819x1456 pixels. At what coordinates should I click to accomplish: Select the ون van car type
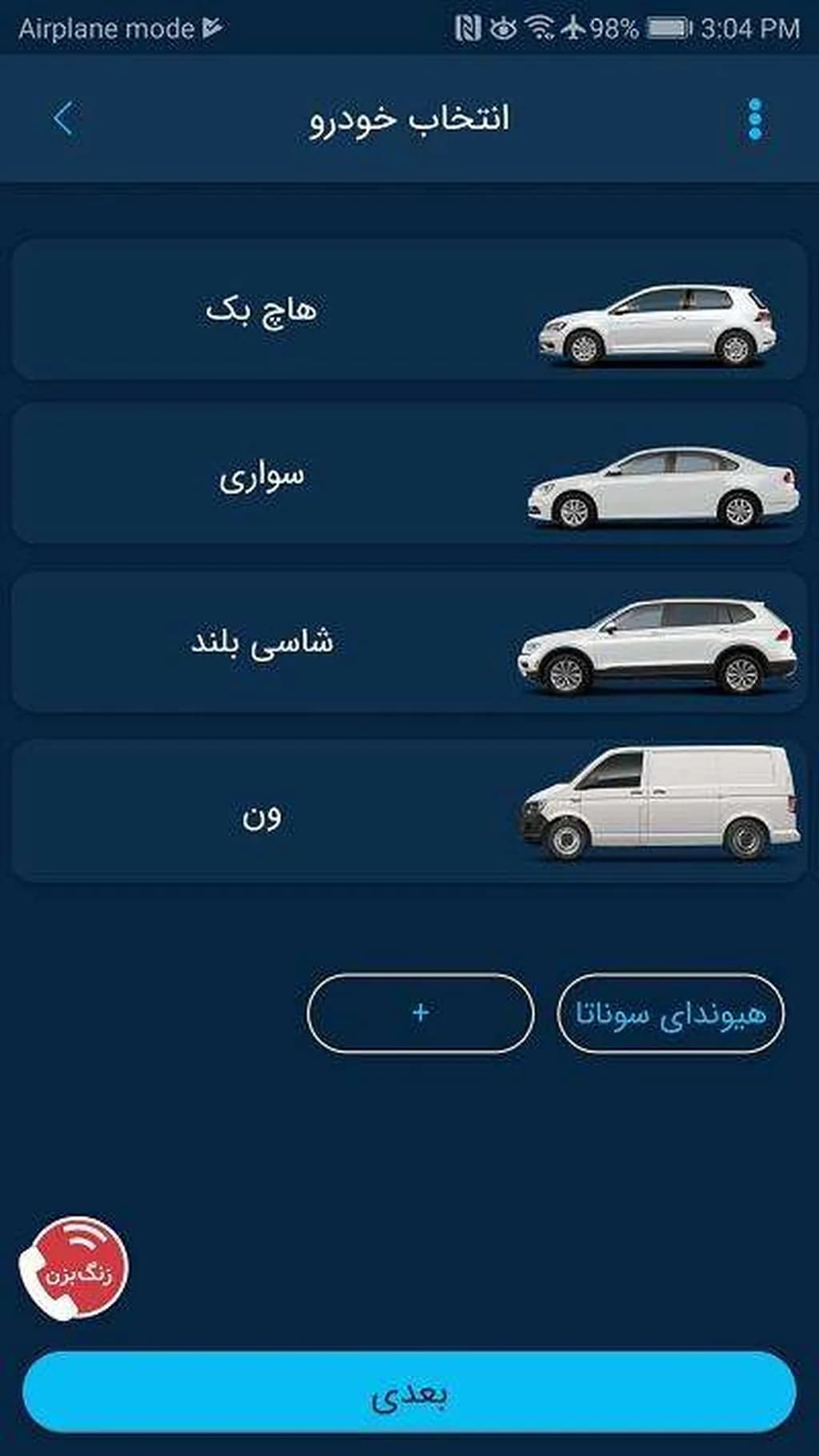[x=409, y=811]
